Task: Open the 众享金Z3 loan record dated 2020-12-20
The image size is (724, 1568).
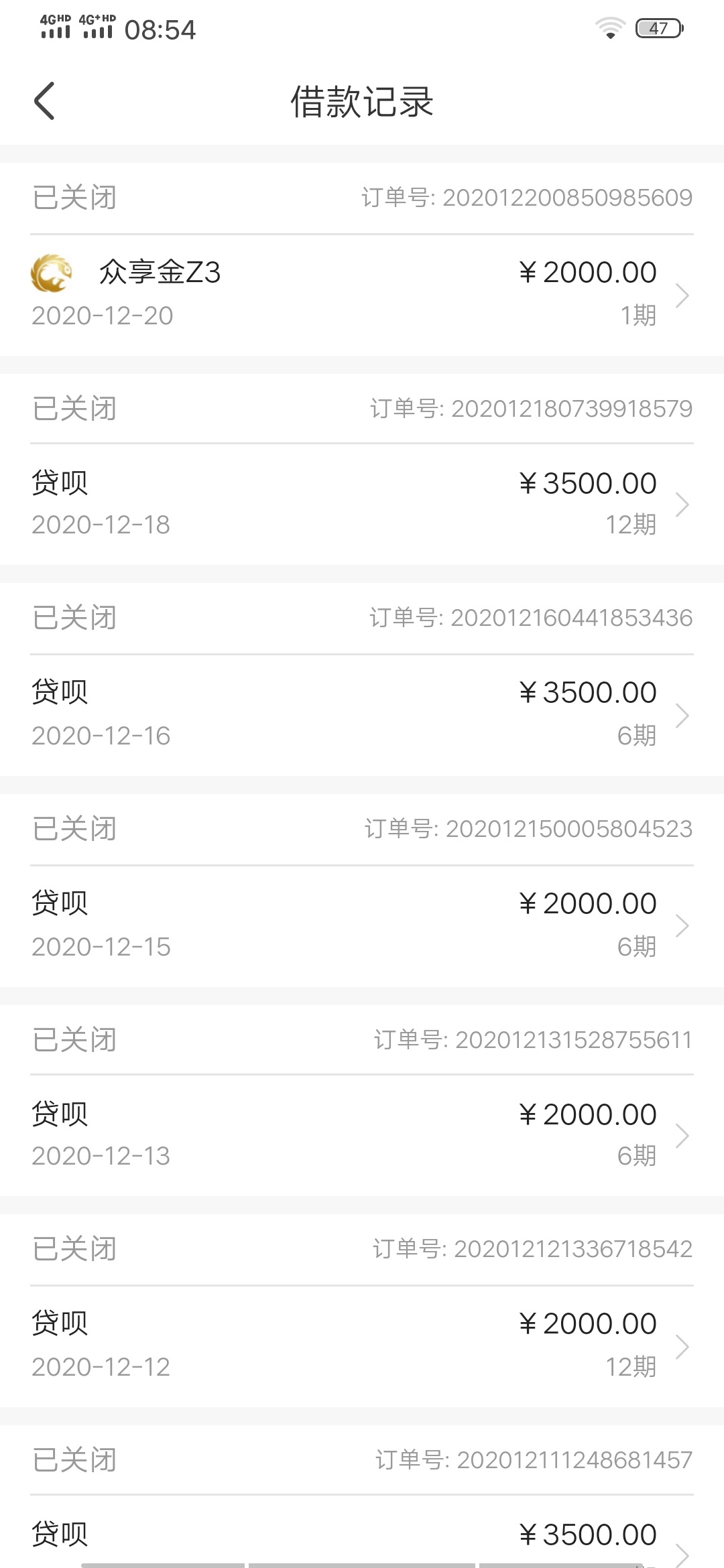Action: click(x=362, y=295)
